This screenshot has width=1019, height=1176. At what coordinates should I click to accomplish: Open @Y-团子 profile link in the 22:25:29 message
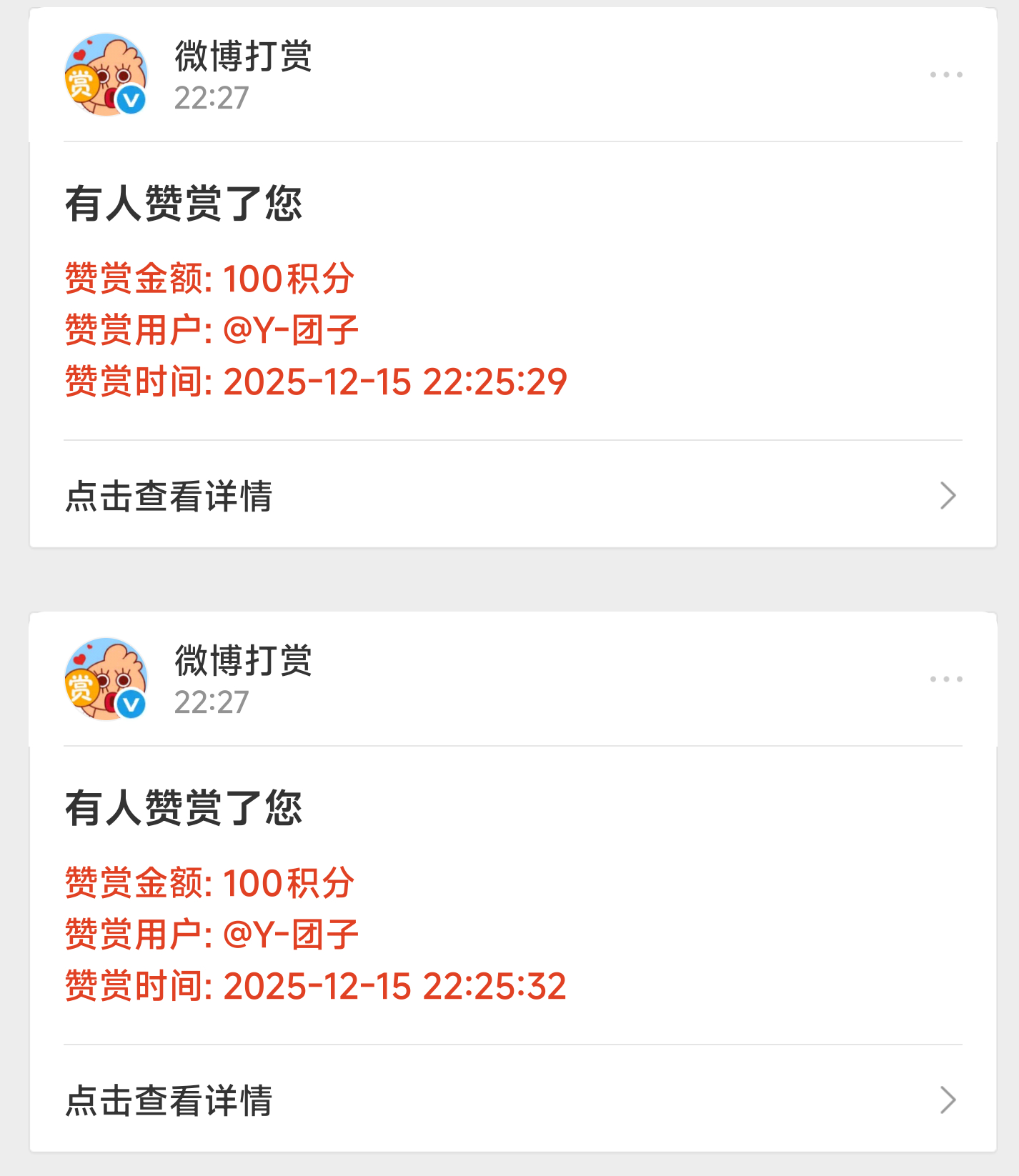click(291, 330)
